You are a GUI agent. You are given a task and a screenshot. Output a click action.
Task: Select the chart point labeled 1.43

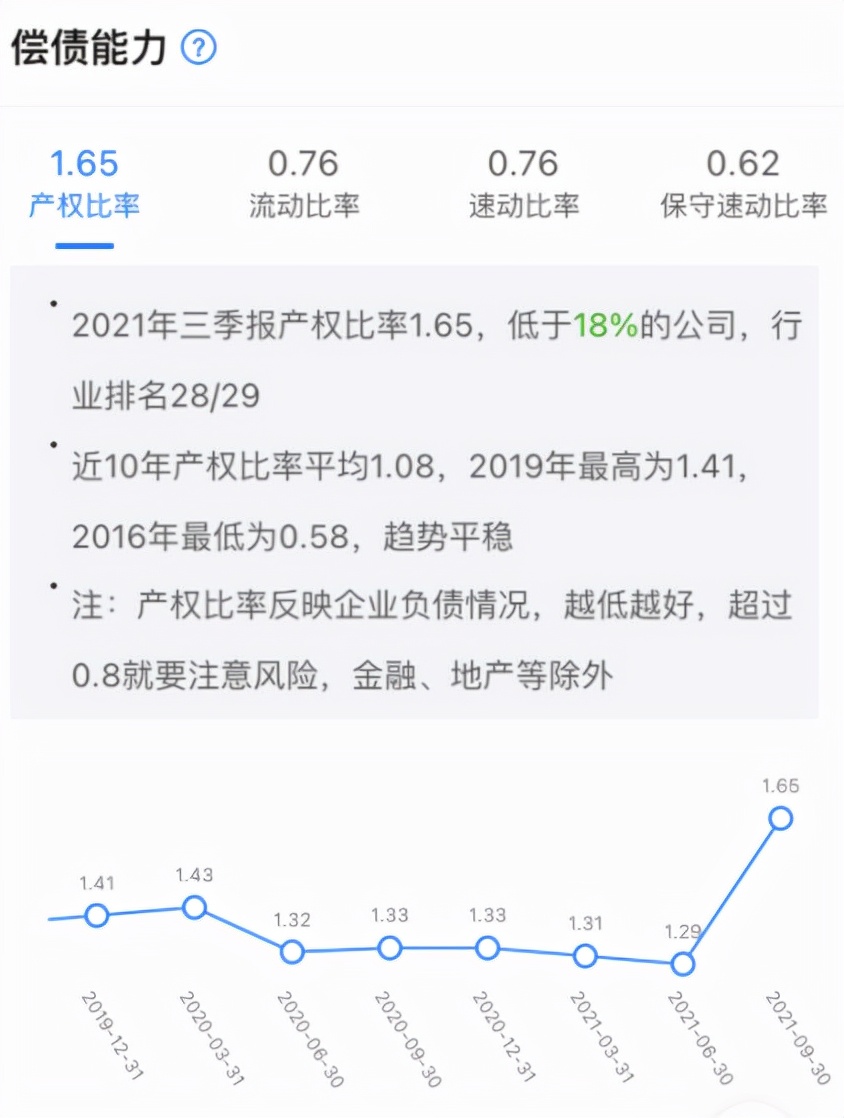click(x=194, y=907)
